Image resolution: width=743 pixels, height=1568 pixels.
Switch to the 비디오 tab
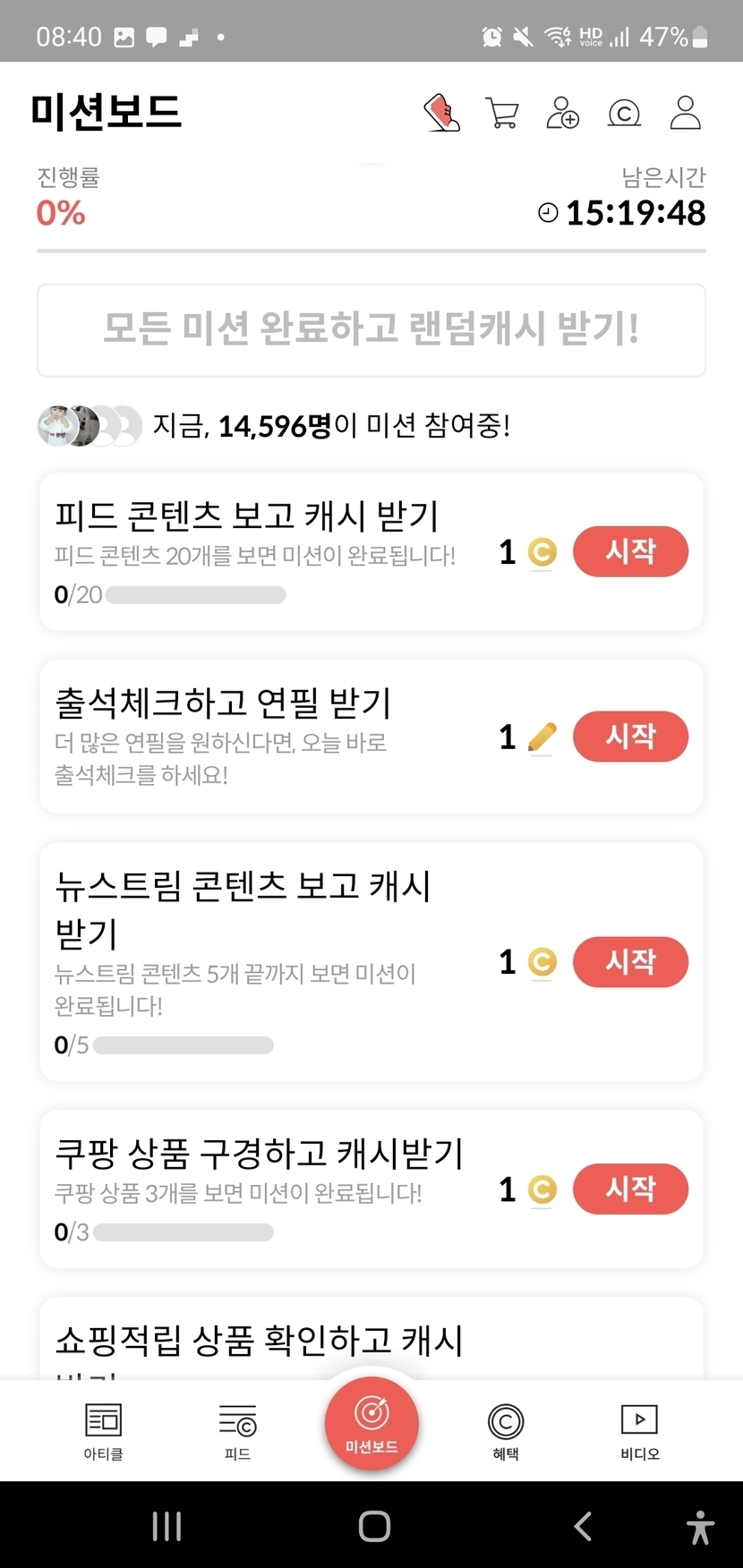[639, 1431]
